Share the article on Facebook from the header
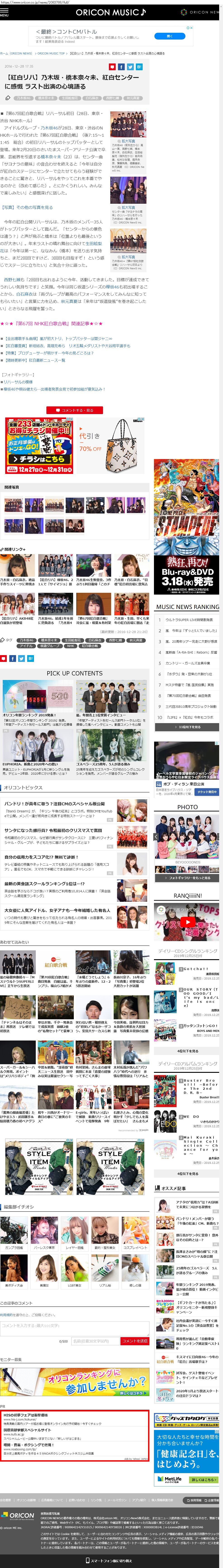The height and width of the screenshot is (1568, 223). click(x=121, y=66)
